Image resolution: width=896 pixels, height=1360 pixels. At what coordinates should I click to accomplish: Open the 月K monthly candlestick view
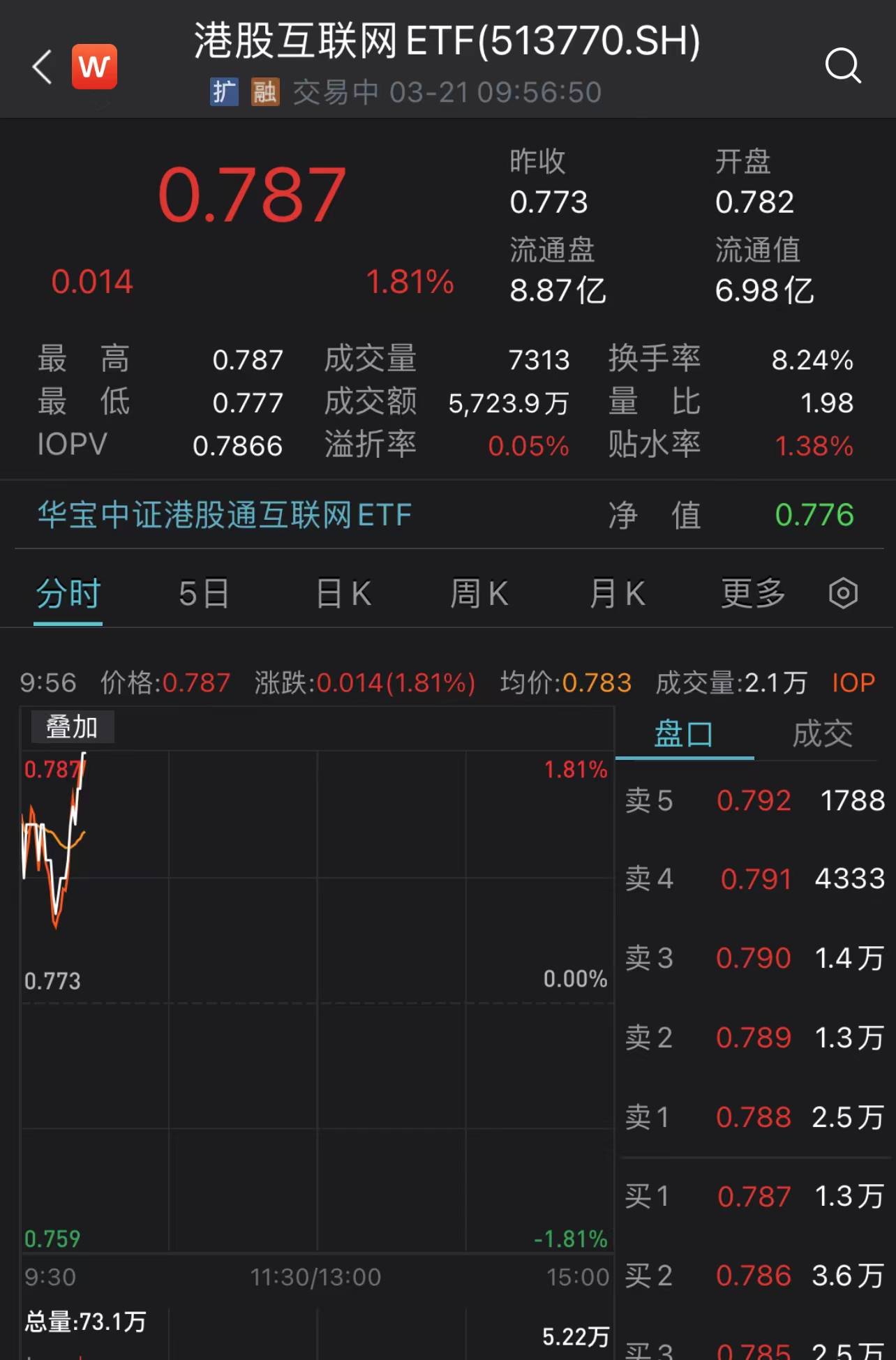[x=617, y=593]
